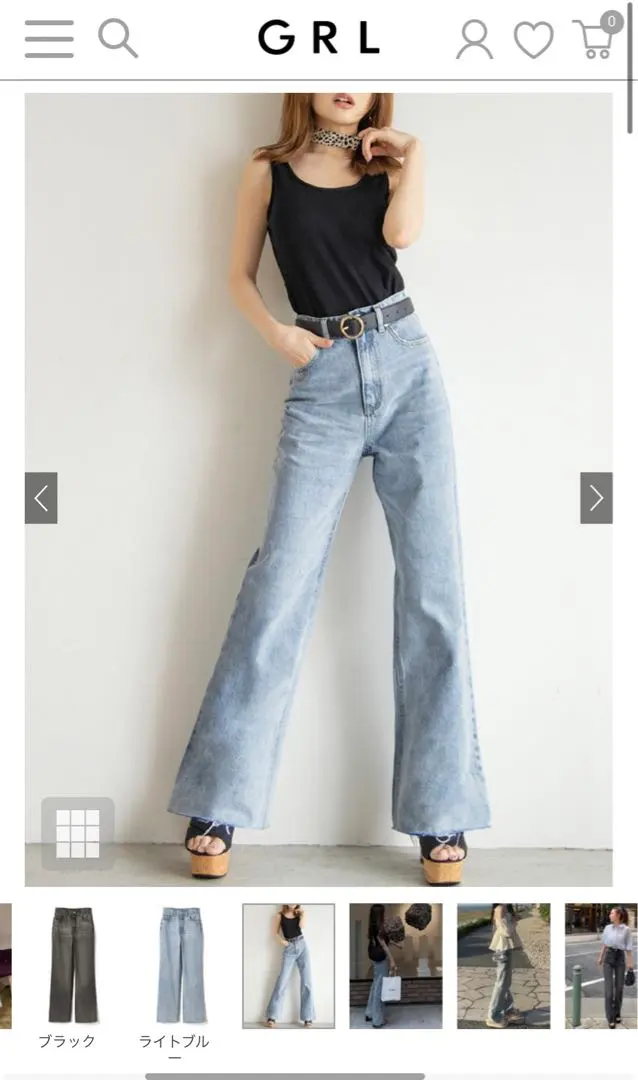Image resolution: width=638 pixels, height=1080 pixels.
Task: Show the next product photo
Action: tap(596, 498)
